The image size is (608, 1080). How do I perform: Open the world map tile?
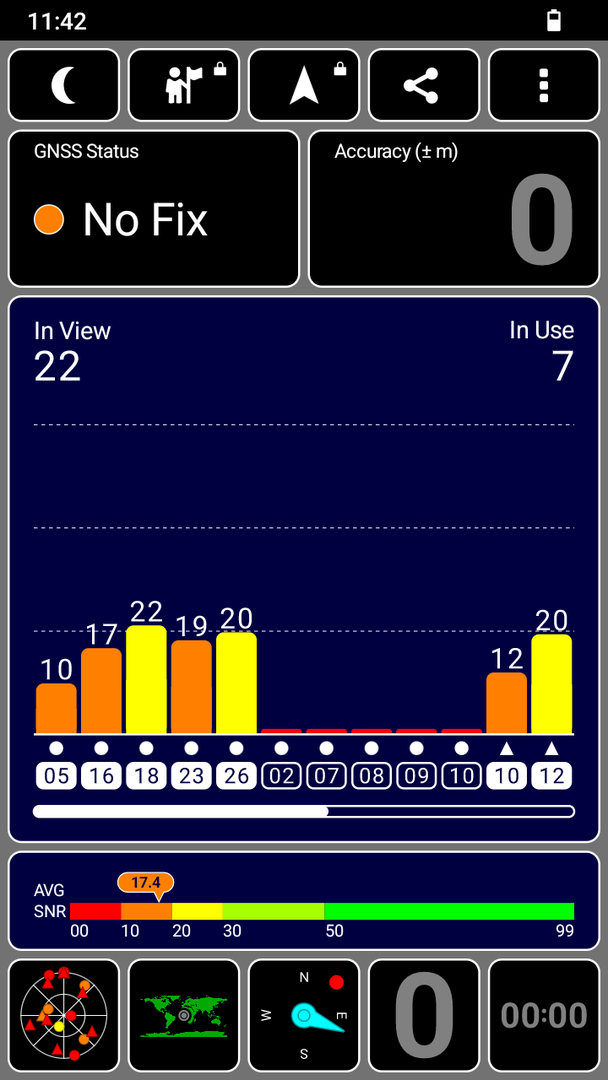tap(184, 1015)
